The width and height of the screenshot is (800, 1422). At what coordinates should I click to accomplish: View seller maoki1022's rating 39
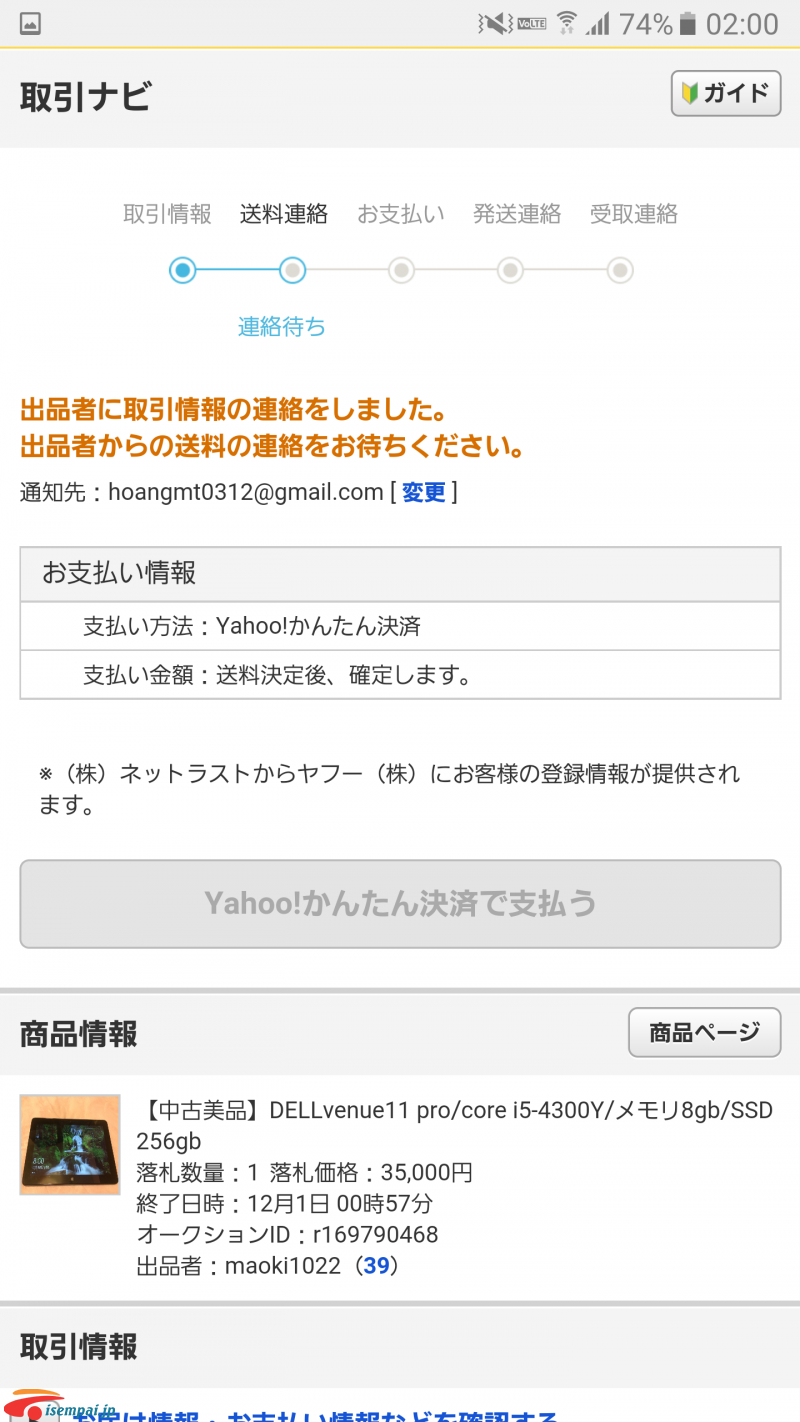tap(376, 1266)
